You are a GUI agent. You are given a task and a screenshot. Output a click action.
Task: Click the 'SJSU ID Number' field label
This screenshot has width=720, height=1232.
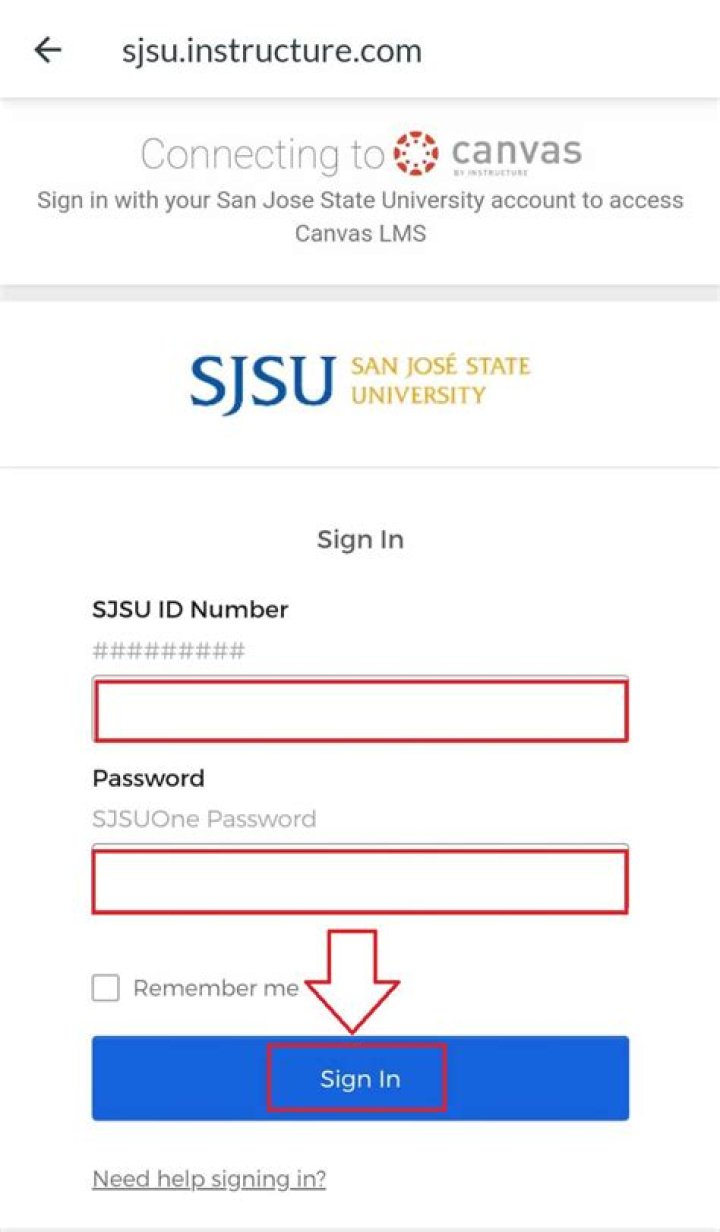[x=190, y=609]
